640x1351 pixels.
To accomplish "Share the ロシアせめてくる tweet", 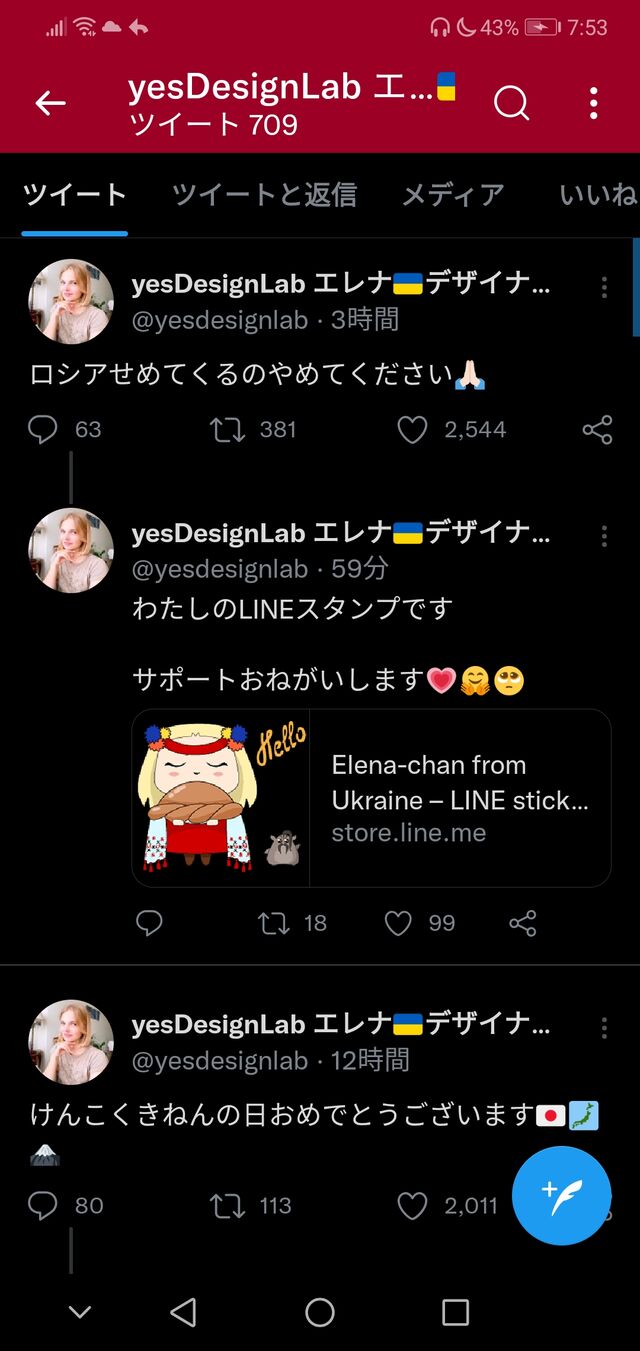I will coord(597,430).
